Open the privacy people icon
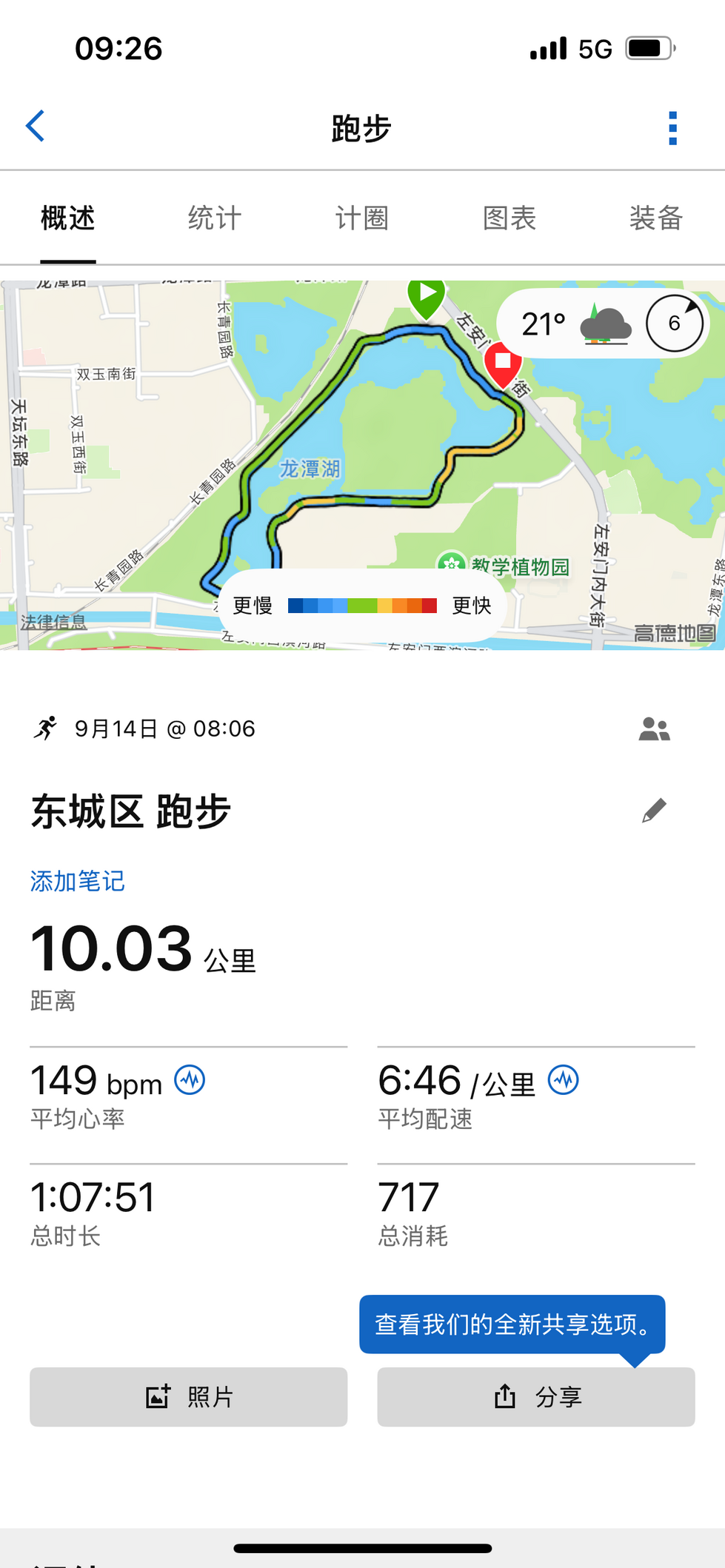This screenshot has height=1568, width=725. tap(654, 729)
